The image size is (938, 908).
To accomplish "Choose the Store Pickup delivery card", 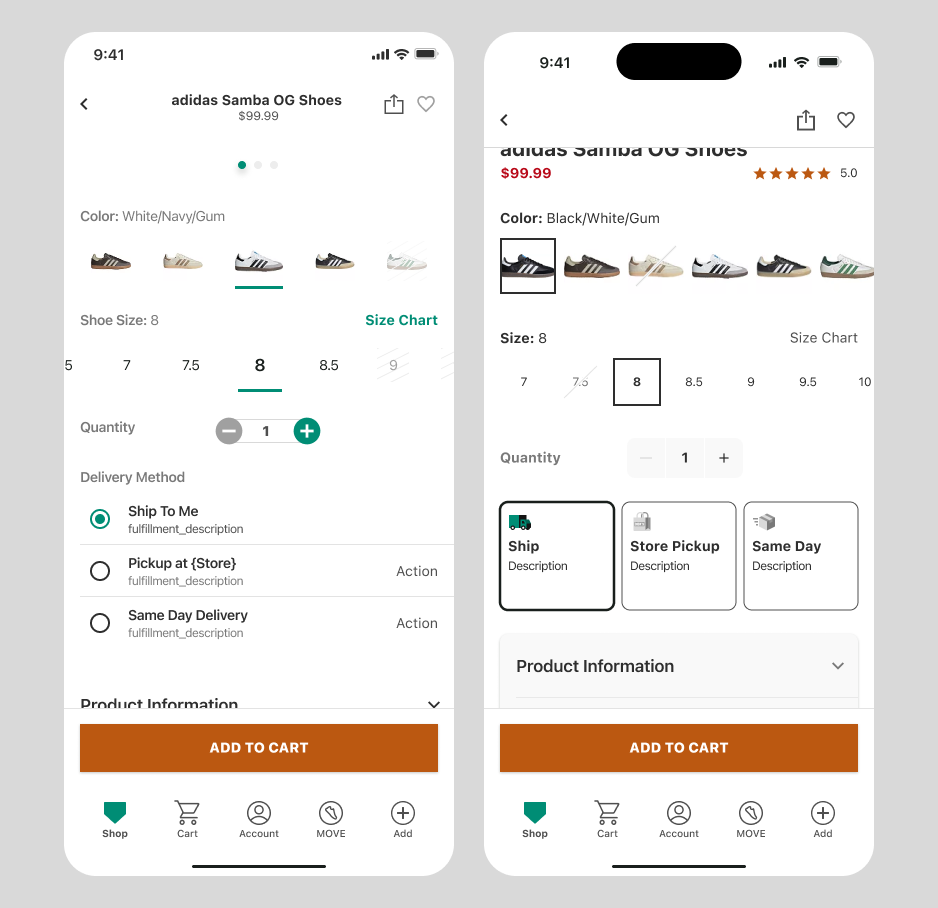I will (x=679, y=556).
